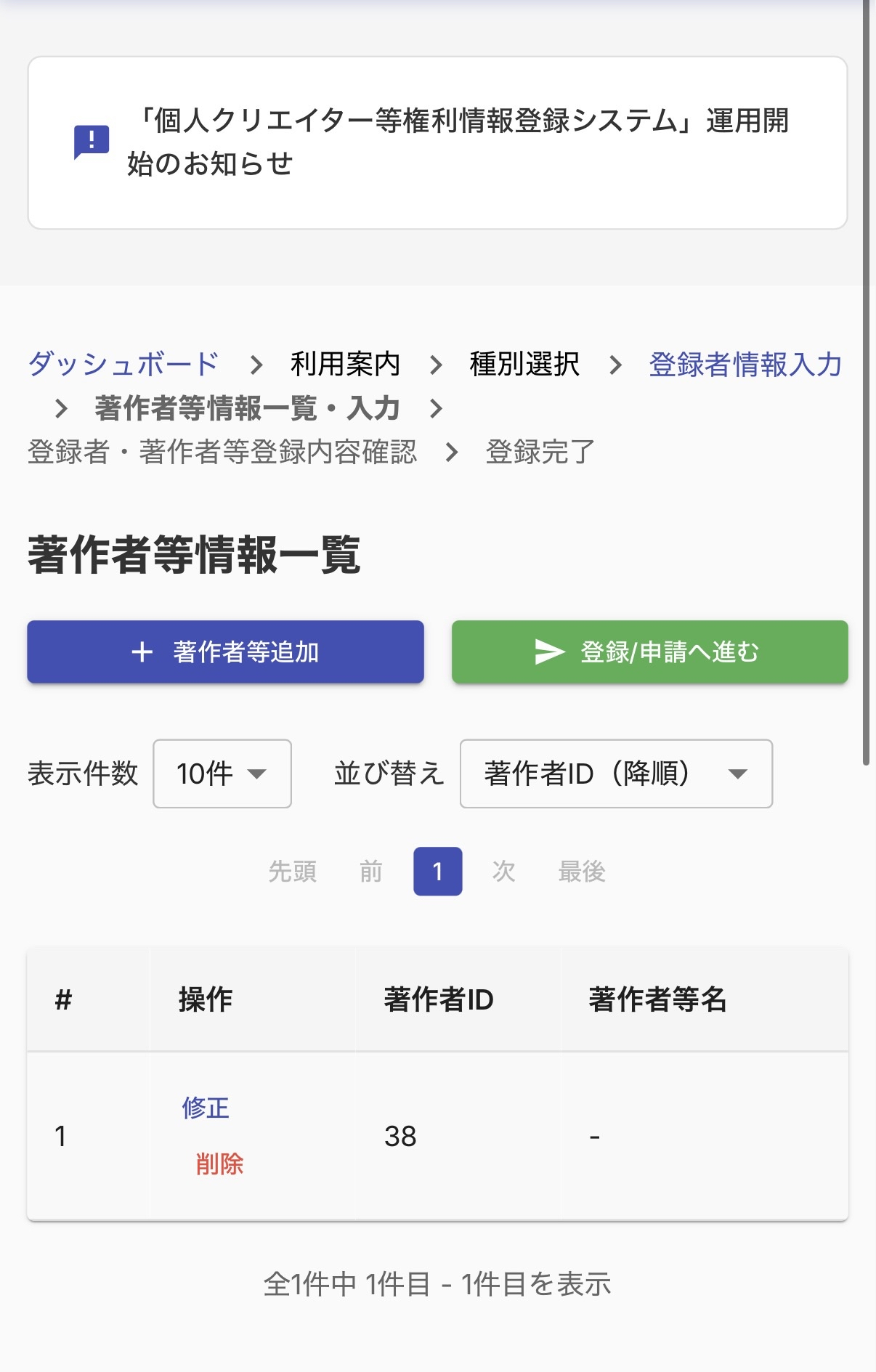The width and height of the screenshot is (876, 1372).
Task: Proceed with 登録/申請へ進む button
Action: click(x=649, y=652)
